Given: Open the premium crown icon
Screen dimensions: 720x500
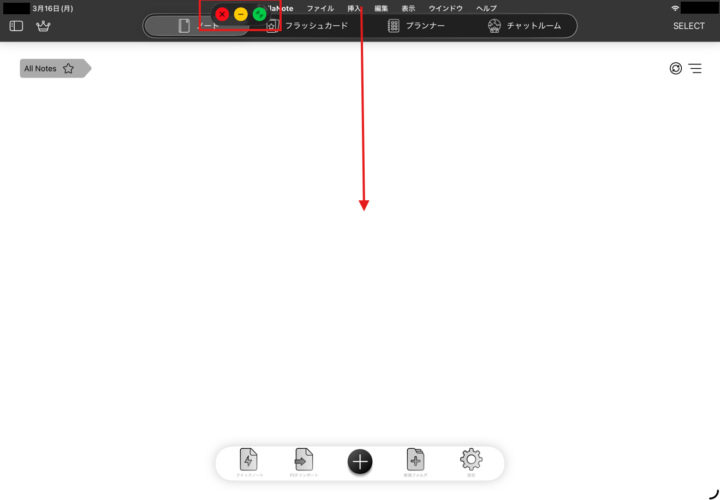Looking at the screenshot, I should tap(43, 26).
